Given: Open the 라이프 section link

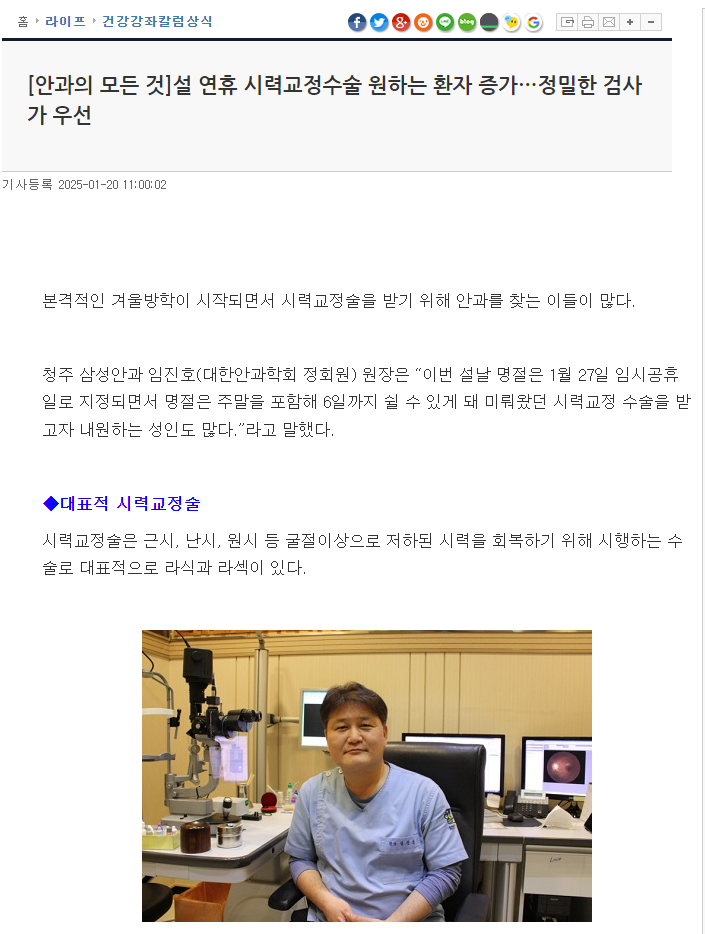Looking at the screenshot, I should pos(65,21).
